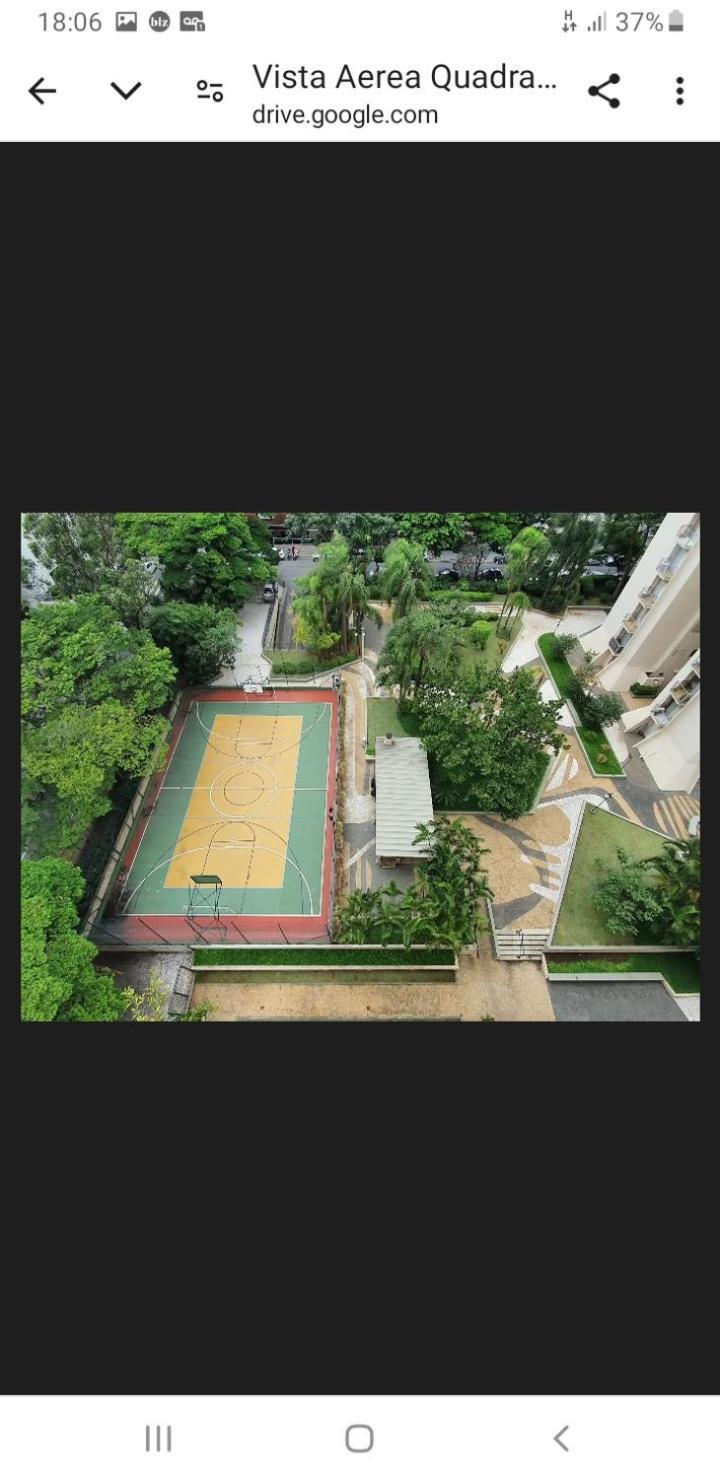720x1479 pixels.
Task: Go to the home screen
Action: point(360,1438)
